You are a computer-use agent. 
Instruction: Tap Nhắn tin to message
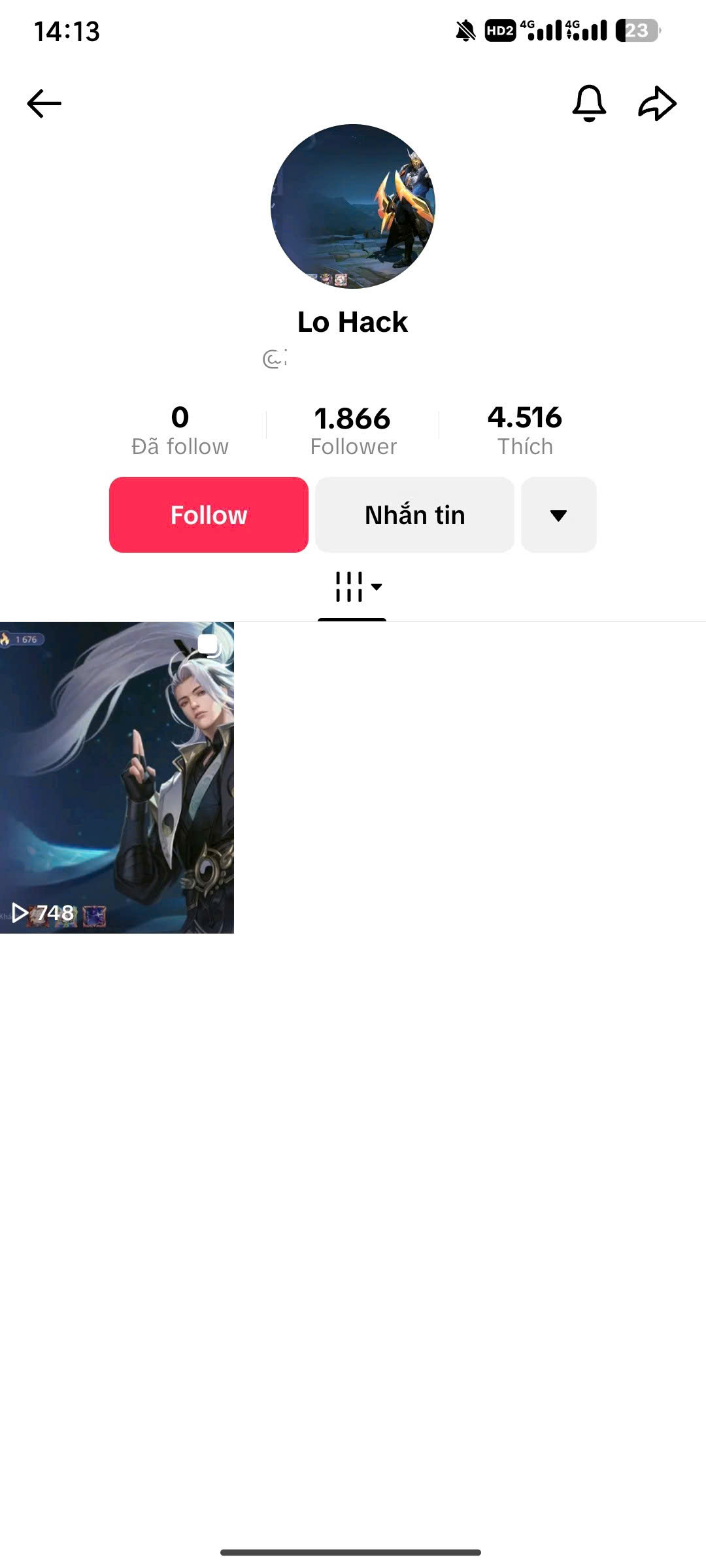tap(414, 515)
